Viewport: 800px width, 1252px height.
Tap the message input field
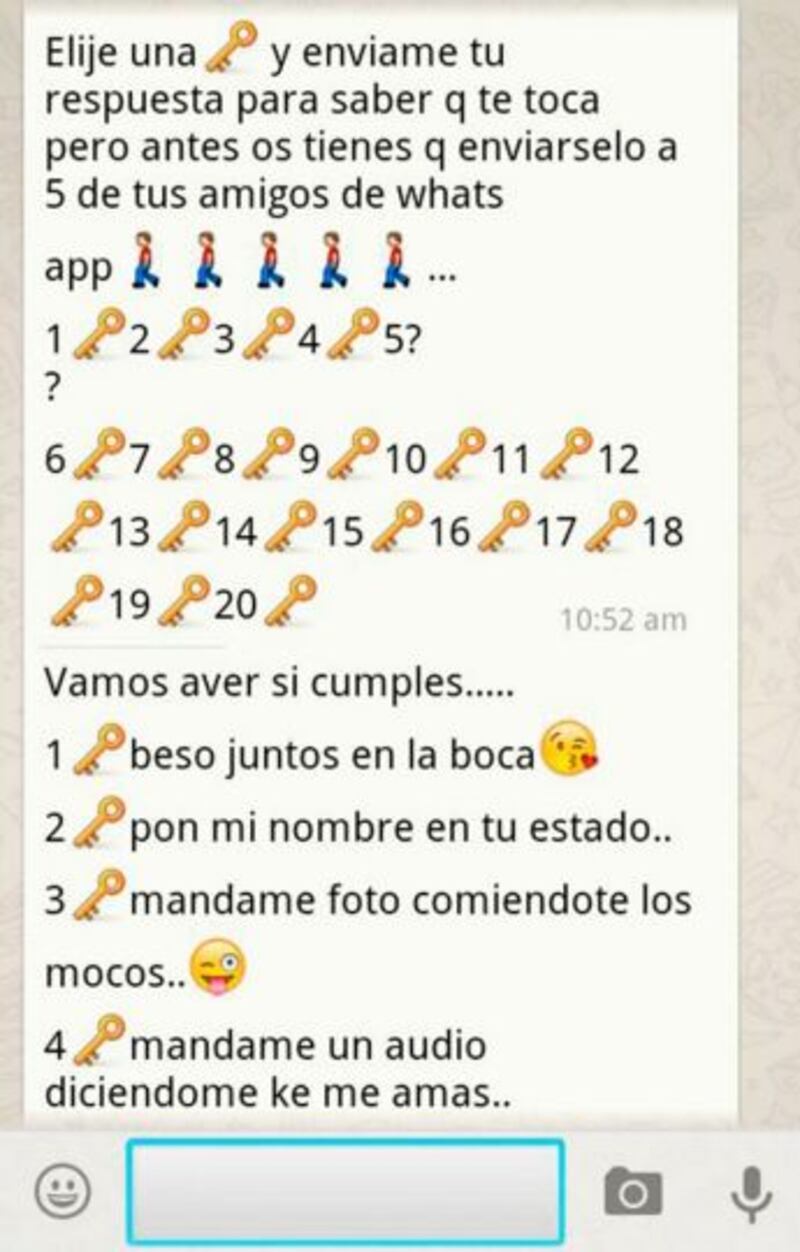345,1190
